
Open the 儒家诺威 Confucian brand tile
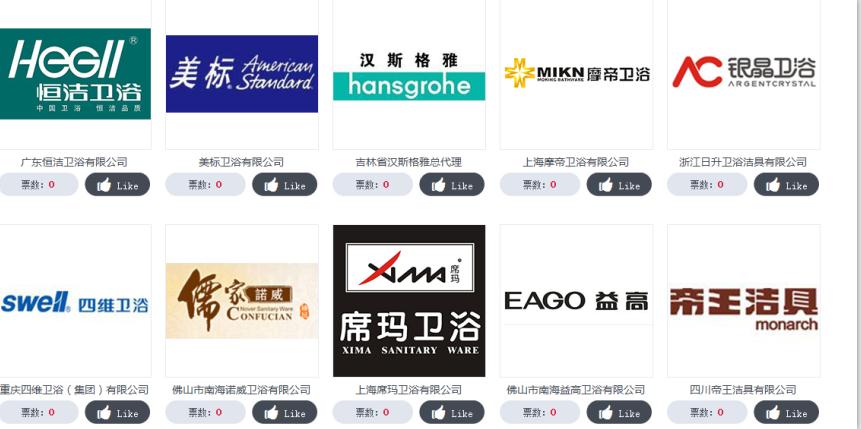coord(241,301)
